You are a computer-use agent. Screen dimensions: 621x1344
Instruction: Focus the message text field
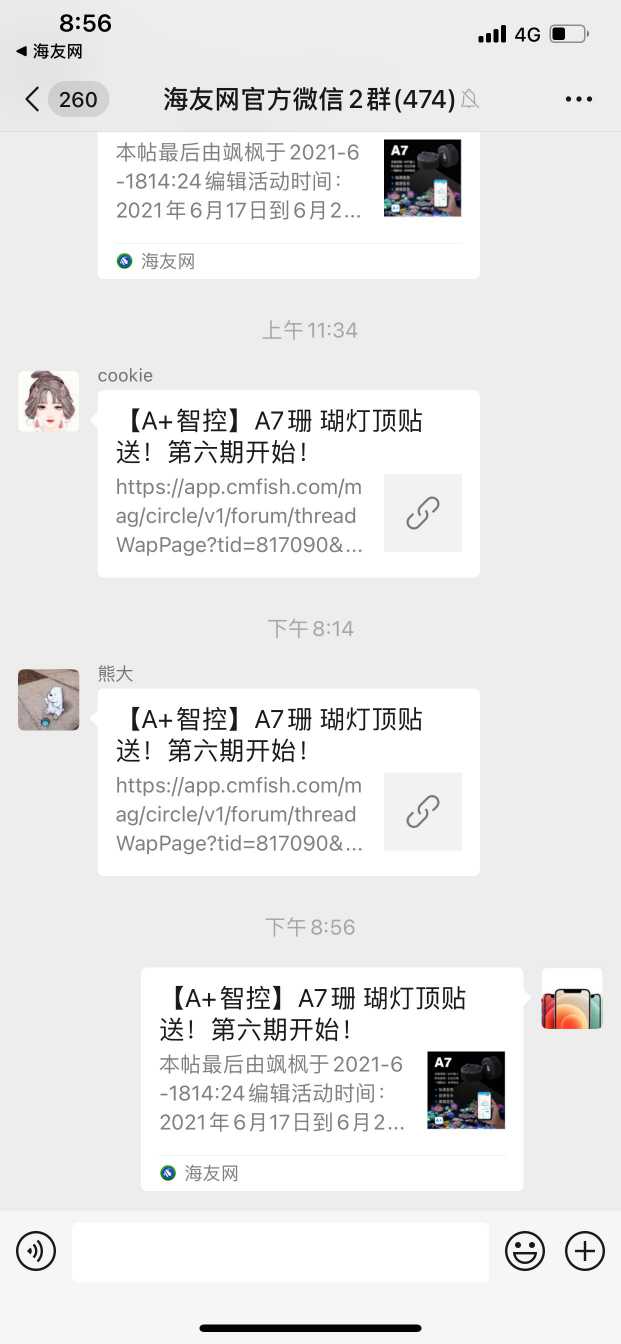280,1251
